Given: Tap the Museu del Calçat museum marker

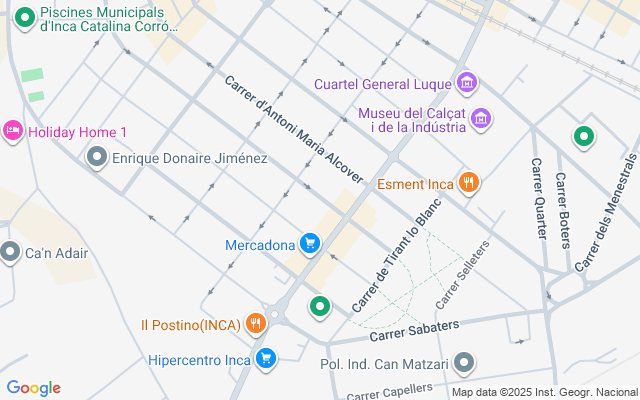Looking at the screenshot, I should coord(481,119).
